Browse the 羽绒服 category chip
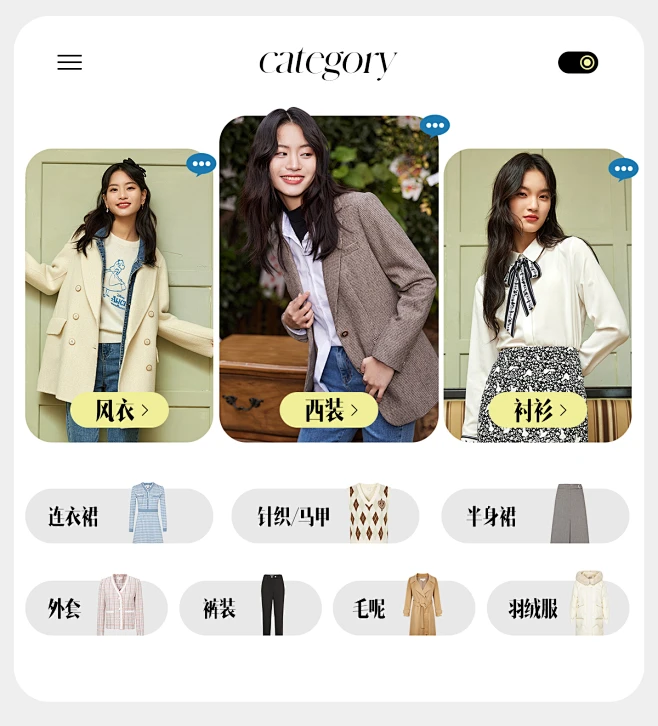This screenshot has width=658, height=726. pos(557,607)
